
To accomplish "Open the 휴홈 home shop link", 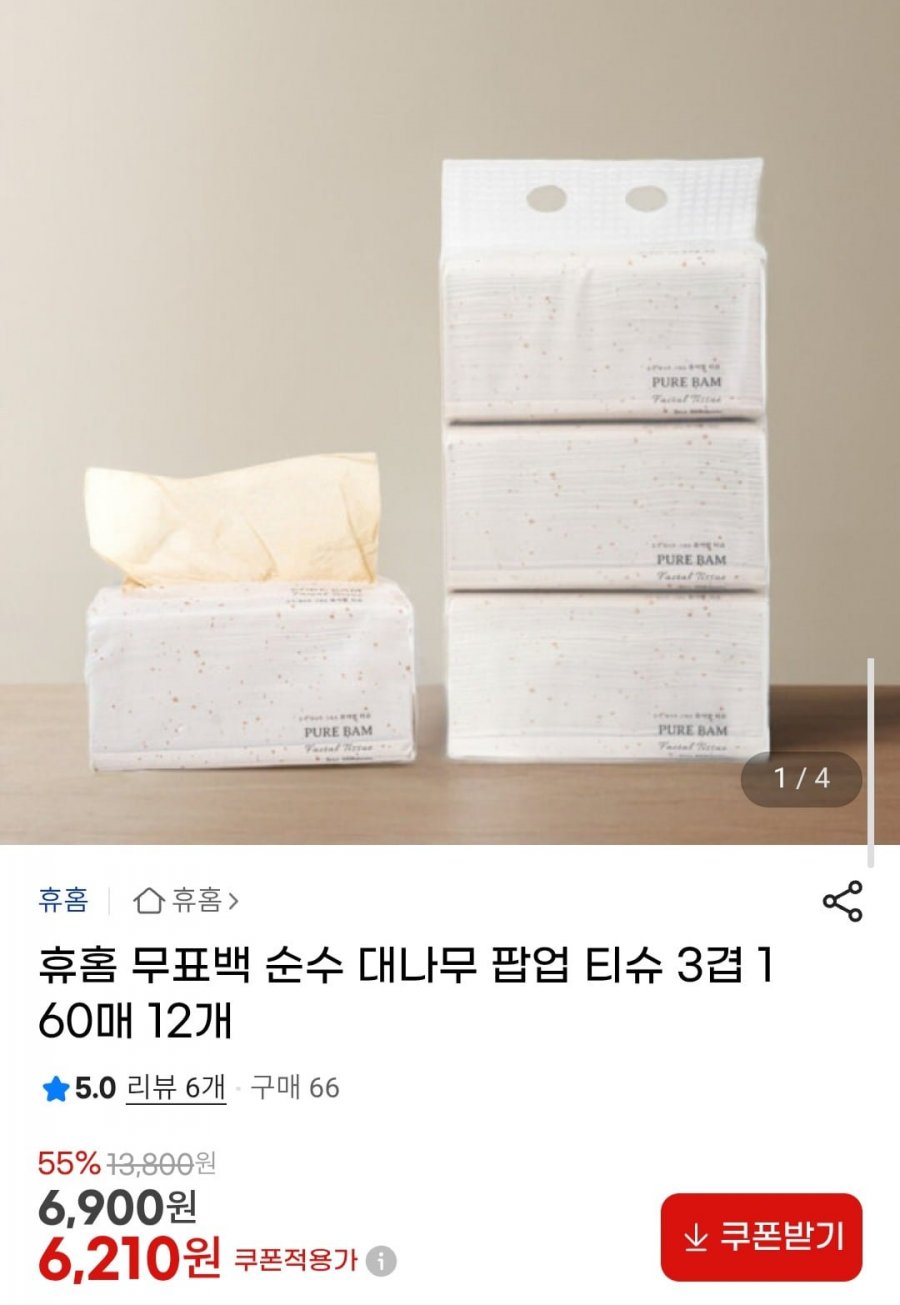I will point(187,901).
